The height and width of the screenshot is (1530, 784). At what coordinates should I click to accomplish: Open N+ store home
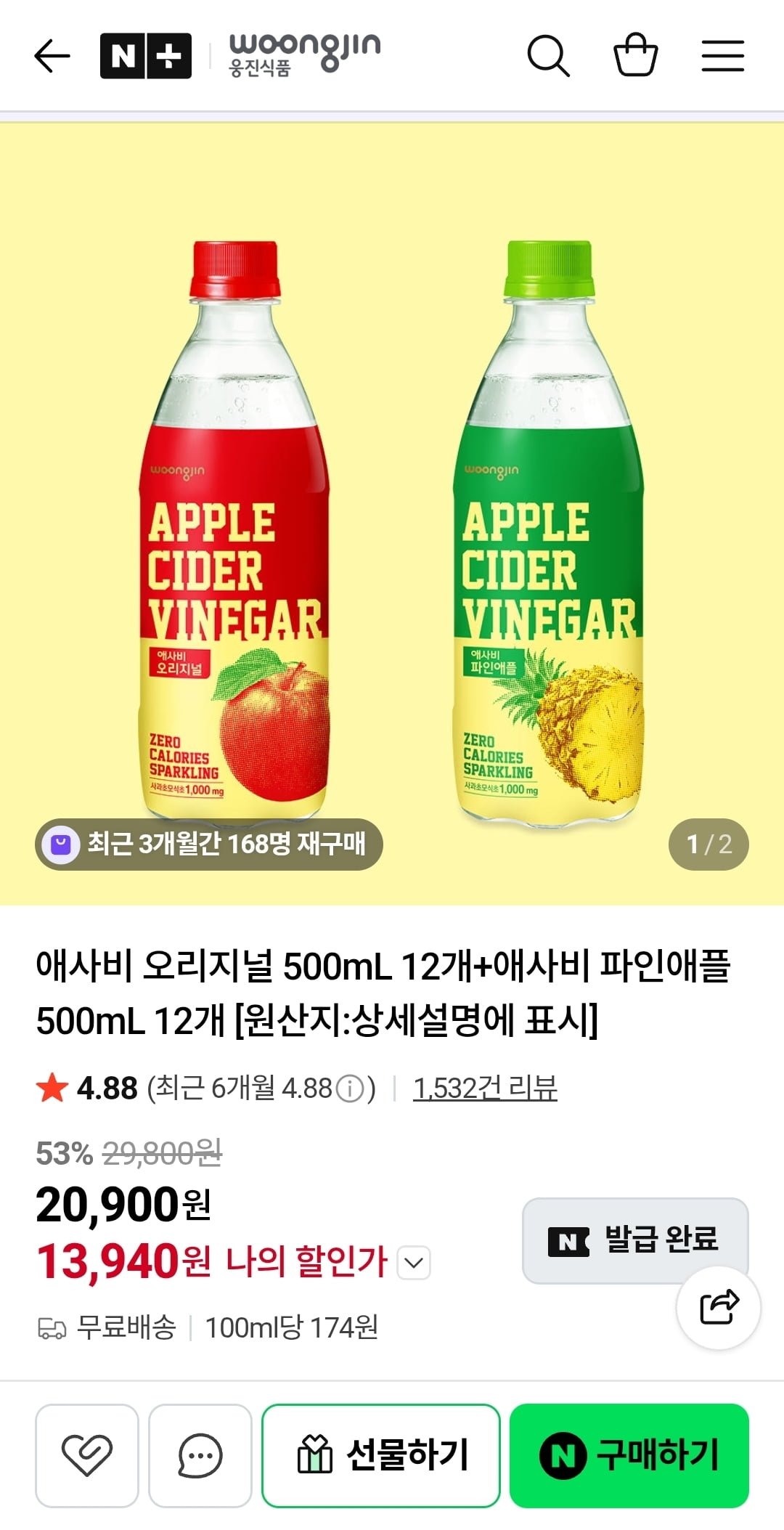tap(146, 56)
